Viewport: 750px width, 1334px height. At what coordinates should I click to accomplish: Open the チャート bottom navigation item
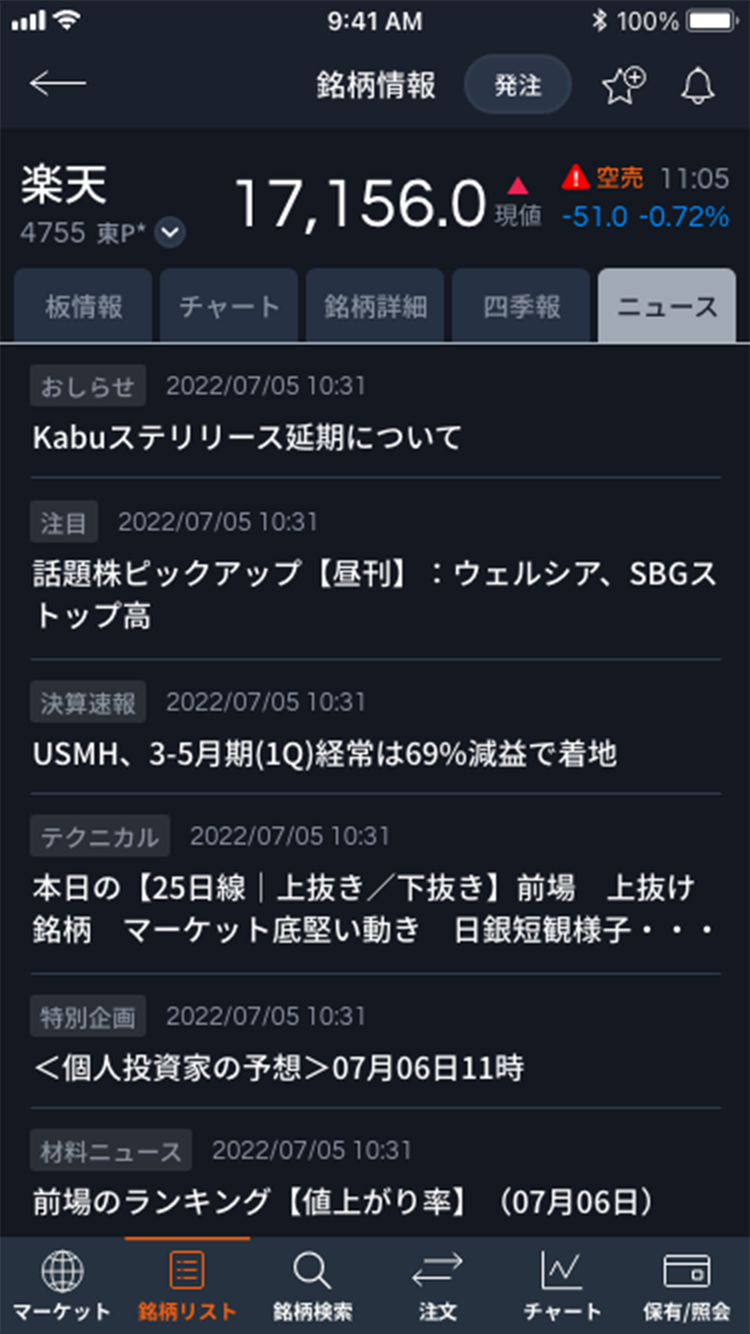tap(562, 1286)
